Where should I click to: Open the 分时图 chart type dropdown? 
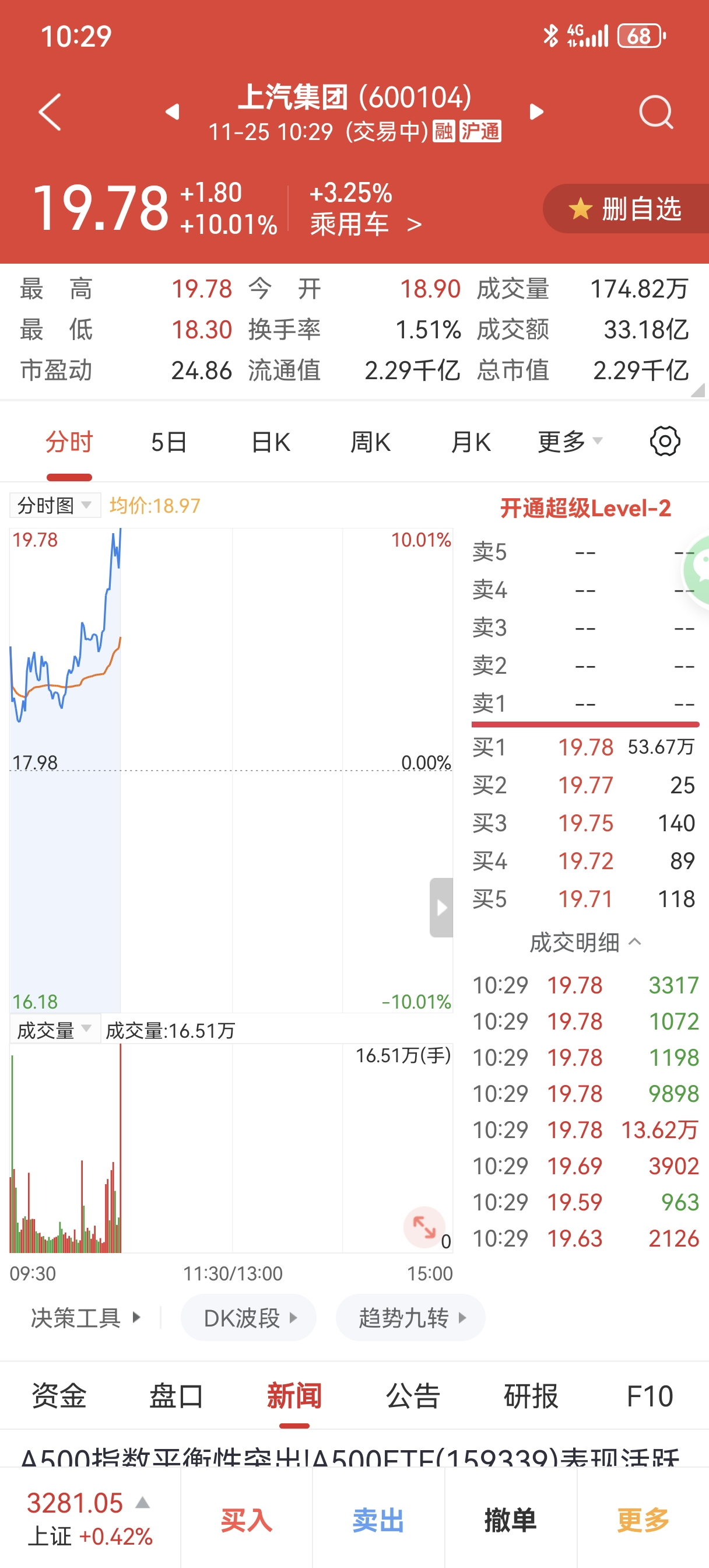pos(54,505)
